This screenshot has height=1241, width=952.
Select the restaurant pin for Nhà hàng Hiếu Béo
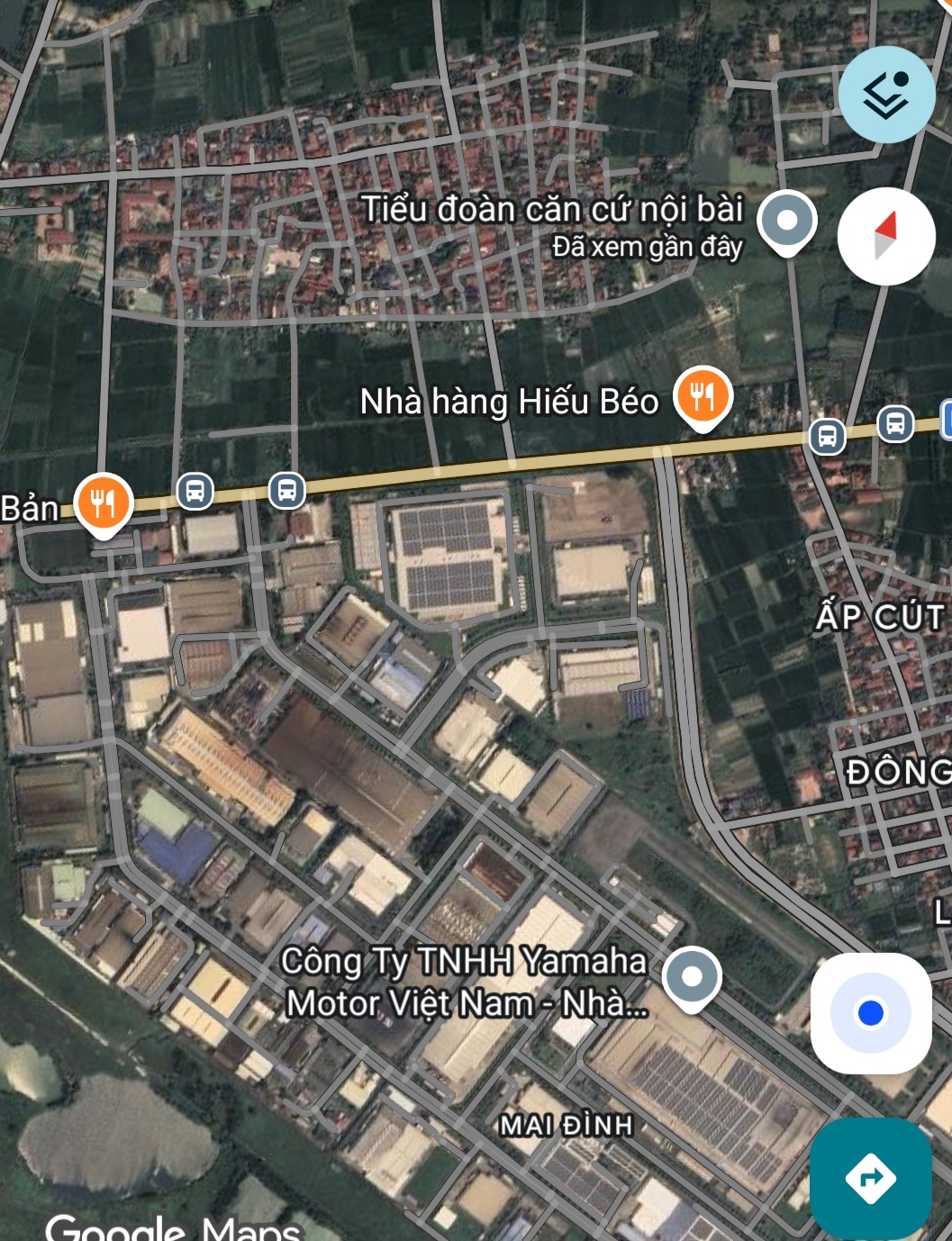click(x=703, y=394)
